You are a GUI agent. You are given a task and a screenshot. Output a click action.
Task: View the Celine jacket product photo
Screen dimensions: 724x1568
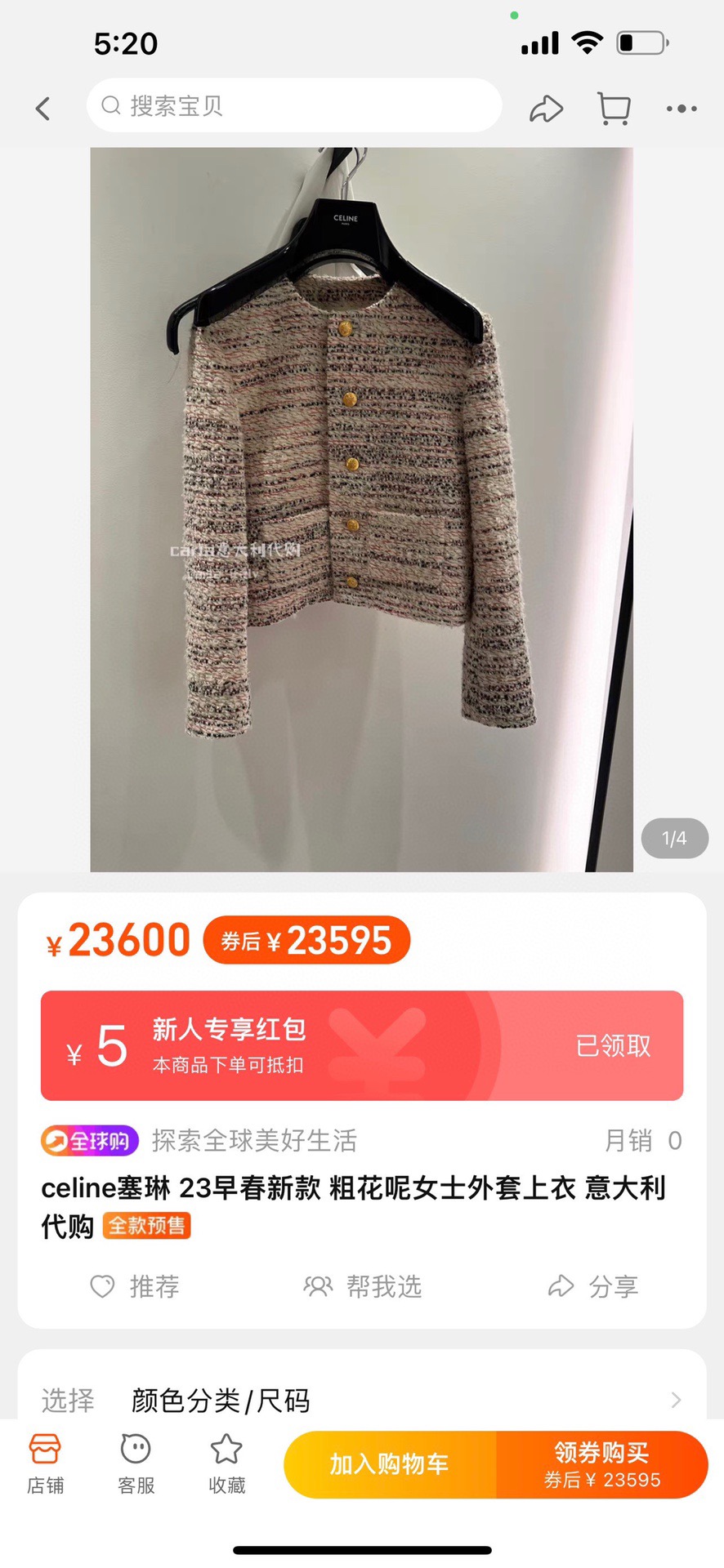[x=361, y=509]
